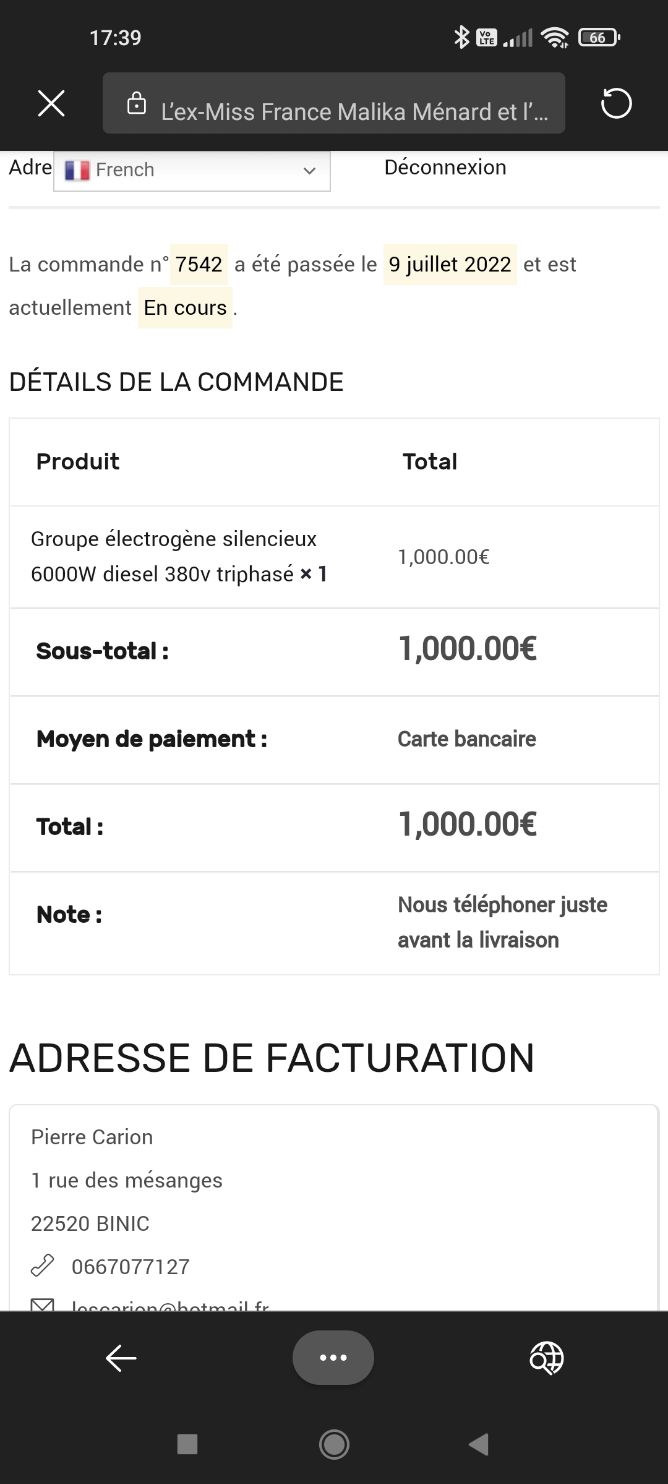Open recent apps with the square button
Viewport: 668px width, 1484px height.
click(x=187, y=1444)
